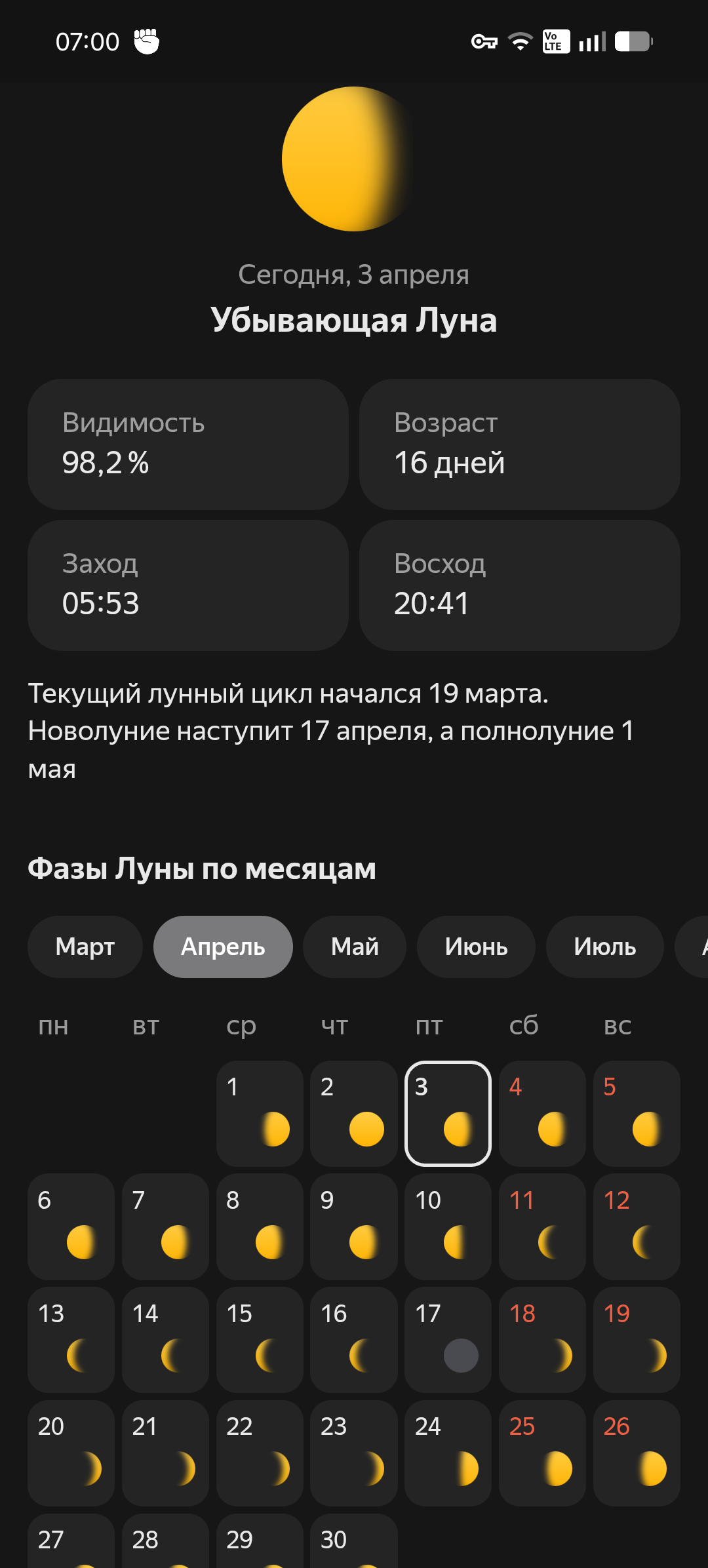Show moon phases for Май
708x1568 pixels.
[x=355, y=947]
